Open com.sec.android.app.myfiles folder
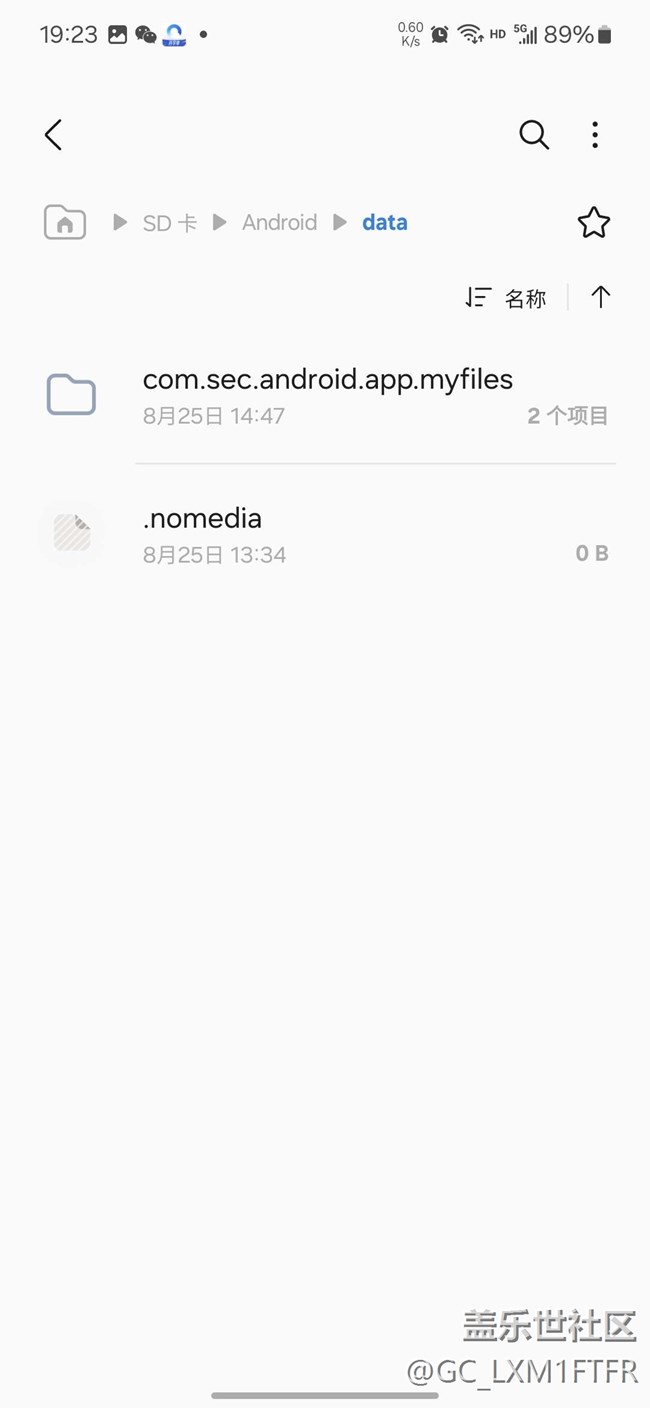The height and width of the screenshot is (1408, 650). click(x=327, y=394)
